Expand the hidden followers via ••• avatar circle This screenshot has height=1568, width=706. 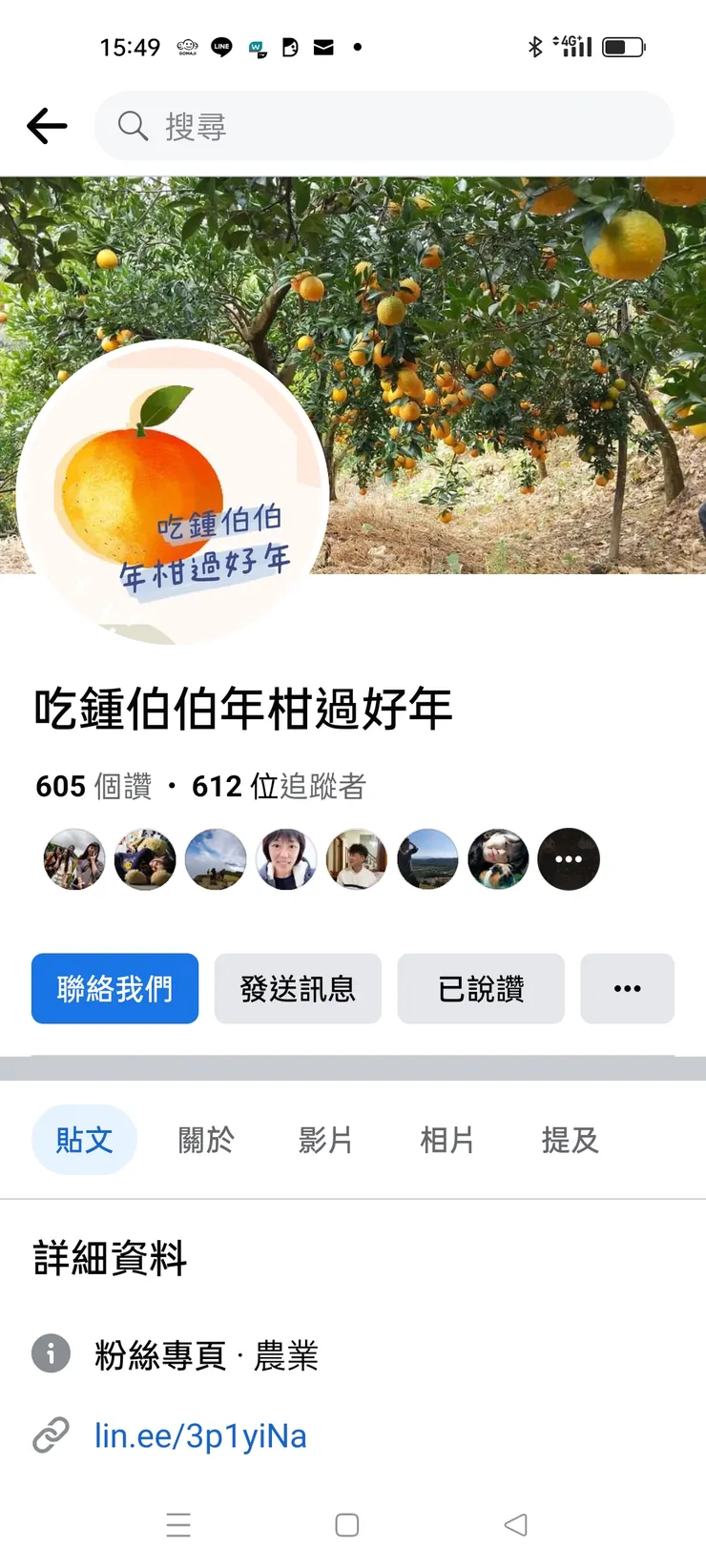tap(569, 859)
